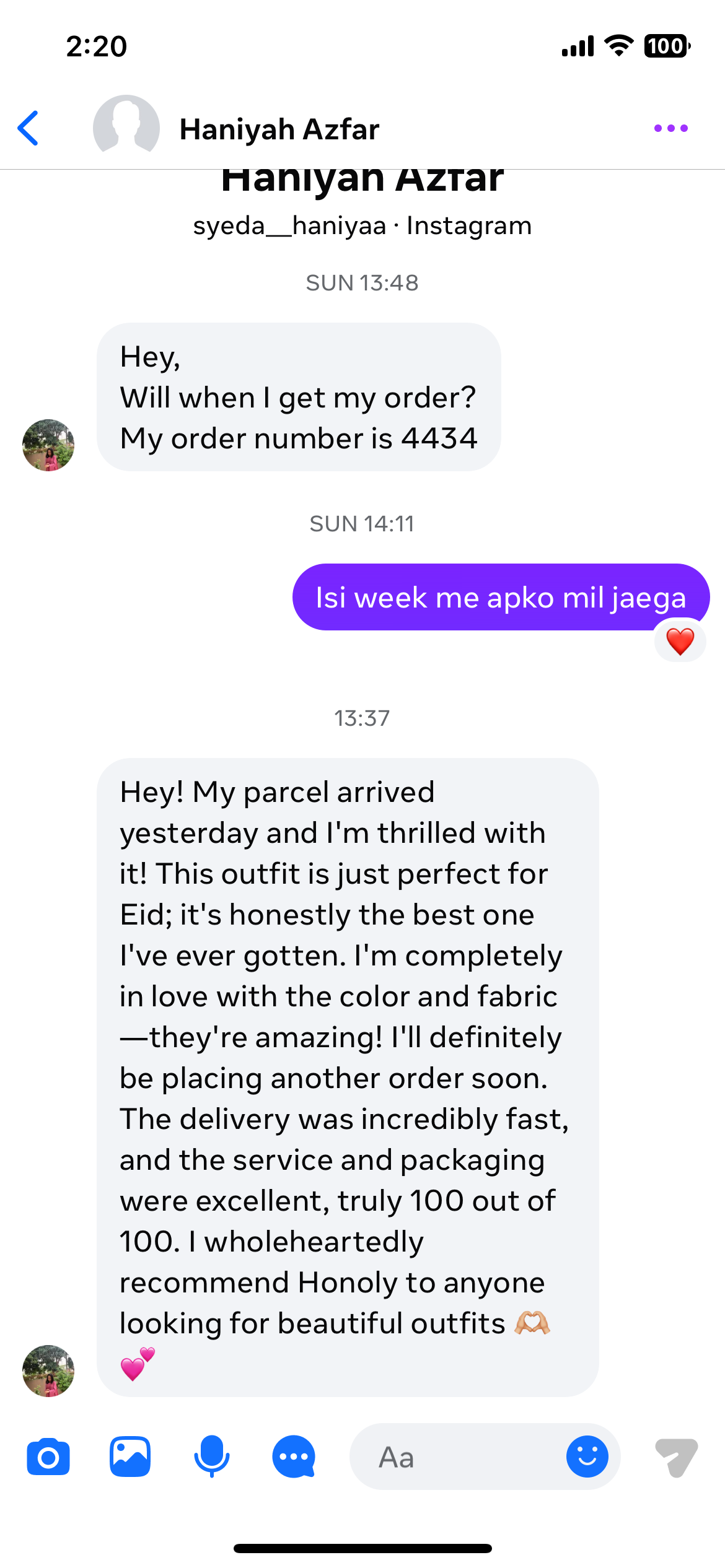Record a voice message with the microphone

pos(212,1457)
